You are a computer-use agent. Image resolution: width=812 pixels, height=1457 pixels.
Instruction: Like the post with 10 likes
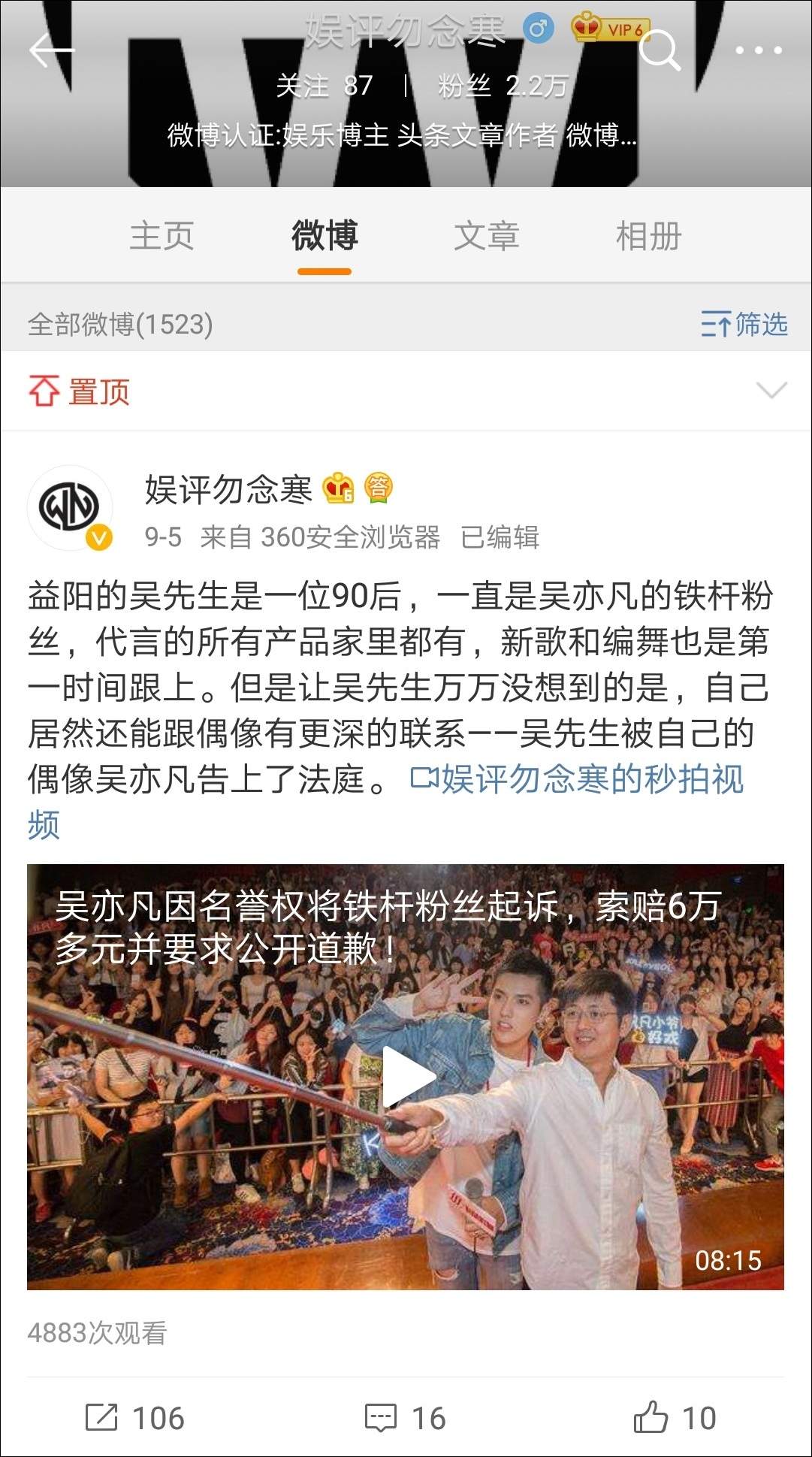click(675, 1417)
